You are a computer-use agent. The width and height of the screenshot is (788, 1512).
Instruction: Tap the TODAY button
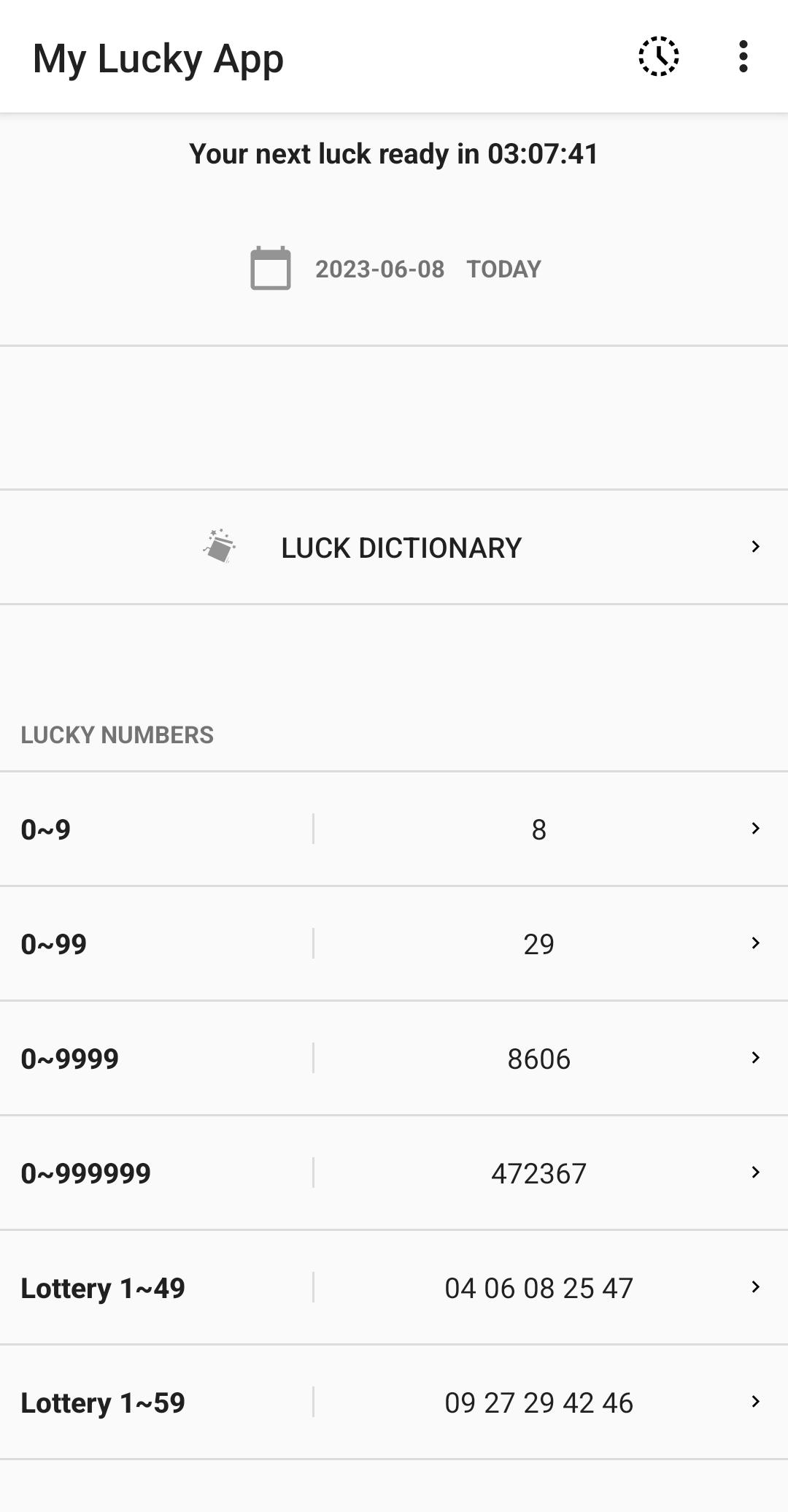(x=503, y=269)
